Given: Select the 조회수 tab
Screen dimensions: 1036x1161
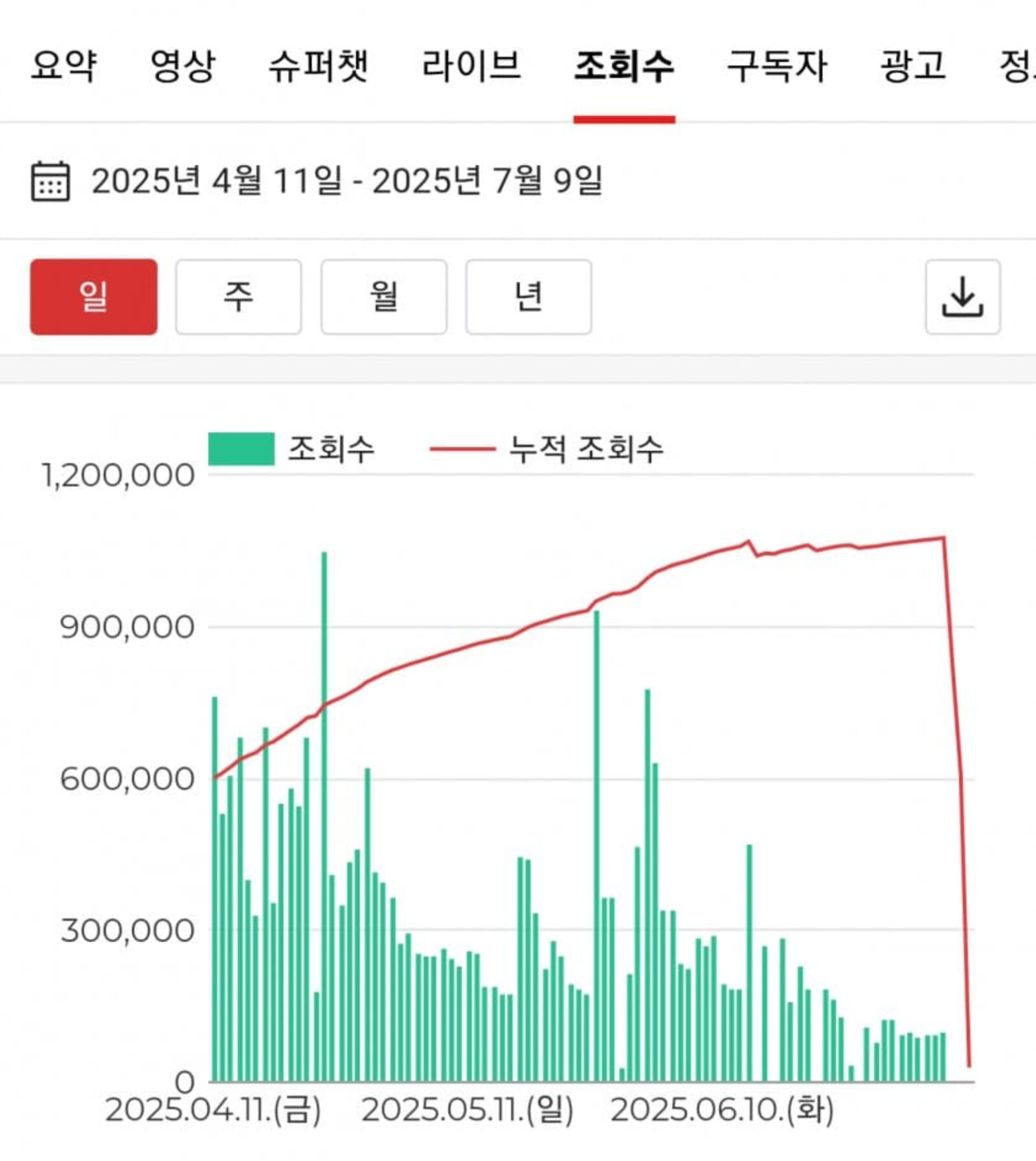Looking at the screenshot, I should [x=624, y=66].
